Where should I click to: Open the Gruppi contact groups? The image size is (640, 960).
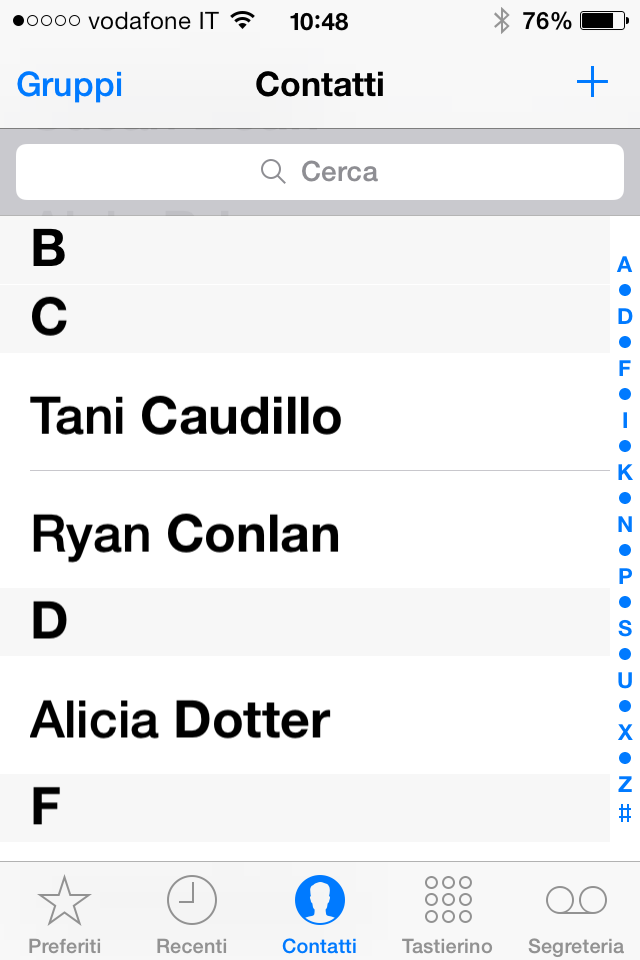point(70,84)
